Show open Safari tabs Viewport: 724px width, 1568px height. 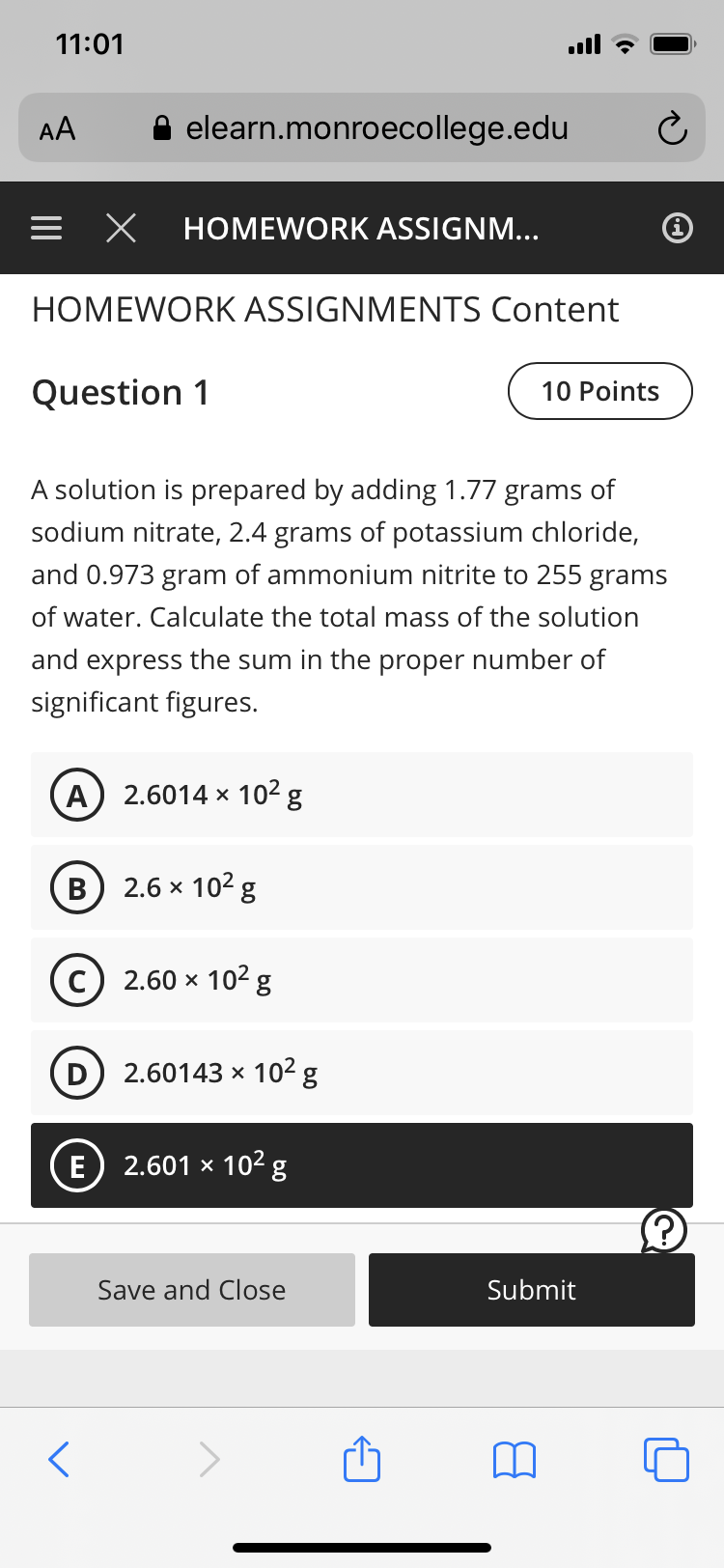666,1459
